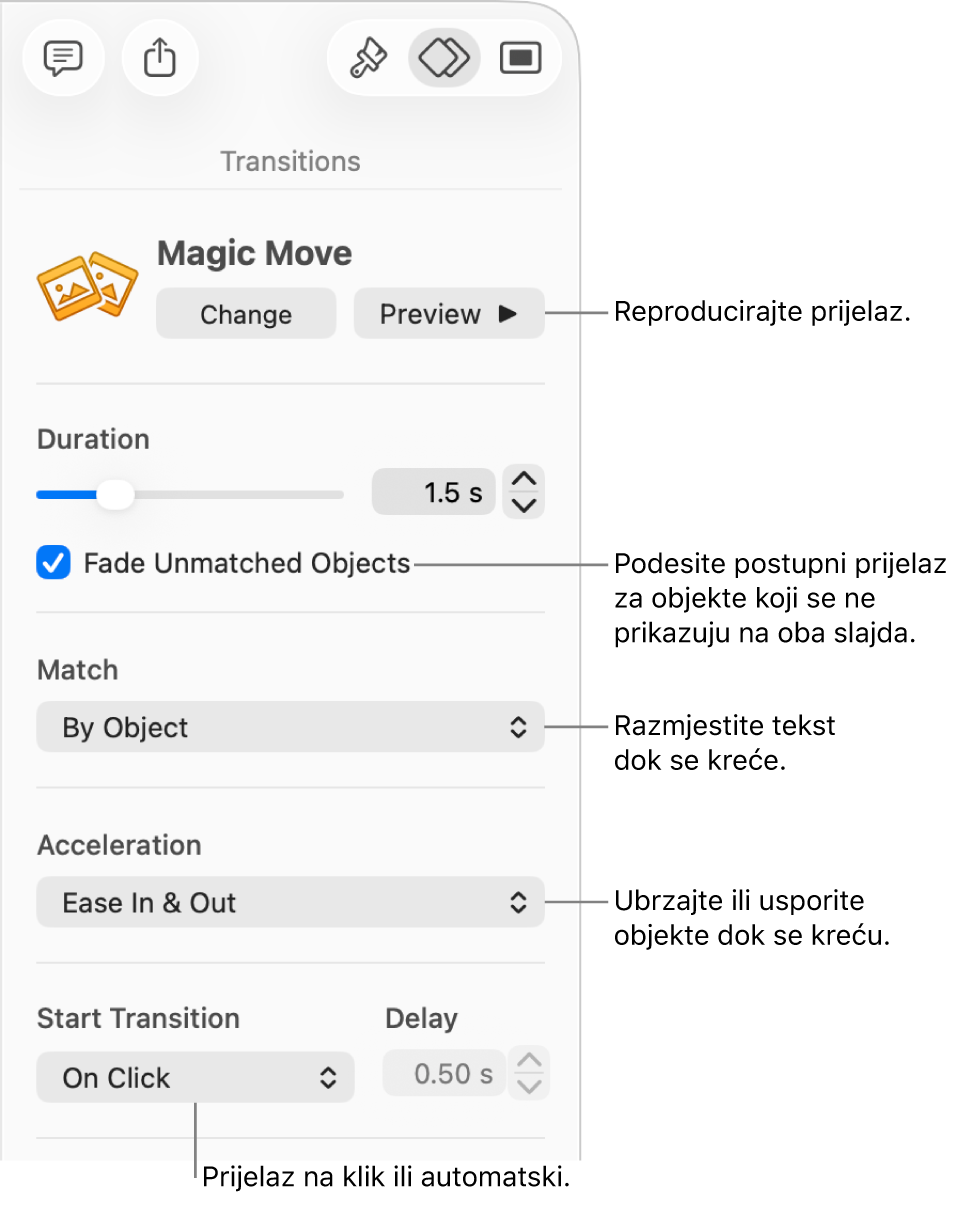The image size is (959, 1231).
Task: Preview the Magic Move transition
Action: (449, 314)
